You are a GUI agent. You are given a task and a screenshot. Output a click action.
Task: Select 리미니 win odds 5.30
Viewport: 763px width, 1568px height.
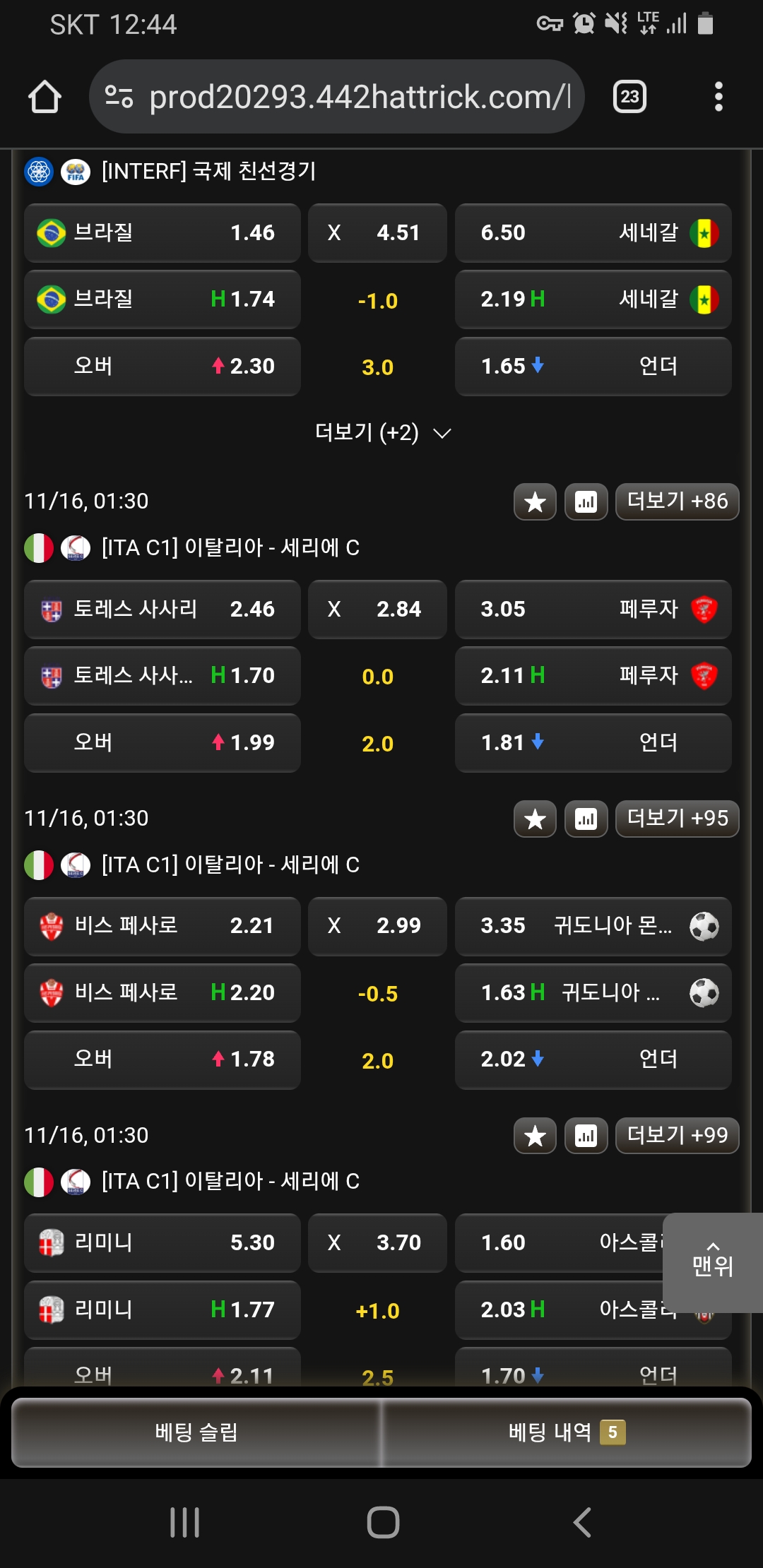[162, 1243]
